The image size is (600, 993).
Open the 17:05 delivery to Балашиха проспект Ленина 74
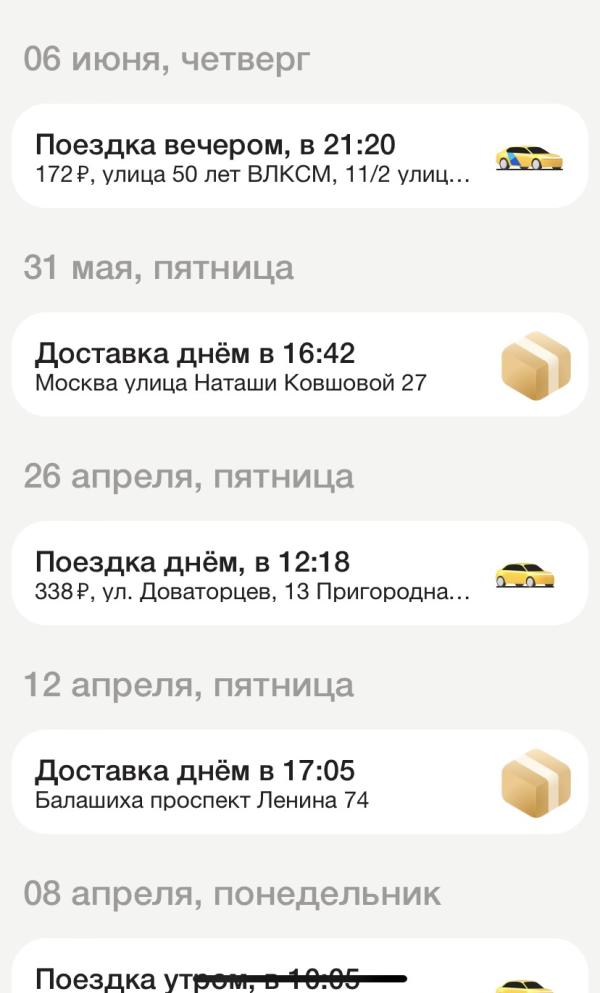[x=298, y=783]
